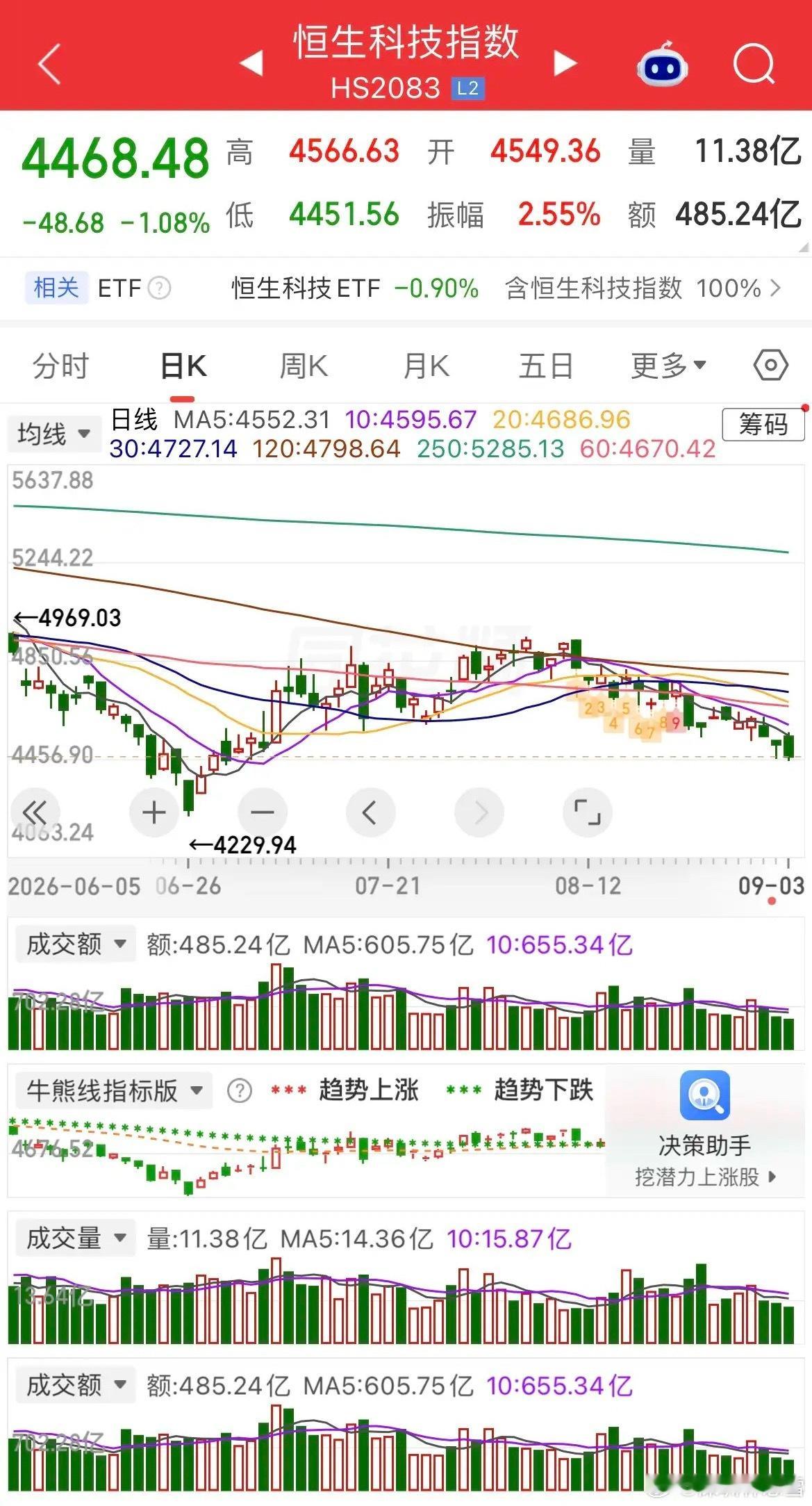Switch to the 周K tab

(x=304, y=366)
